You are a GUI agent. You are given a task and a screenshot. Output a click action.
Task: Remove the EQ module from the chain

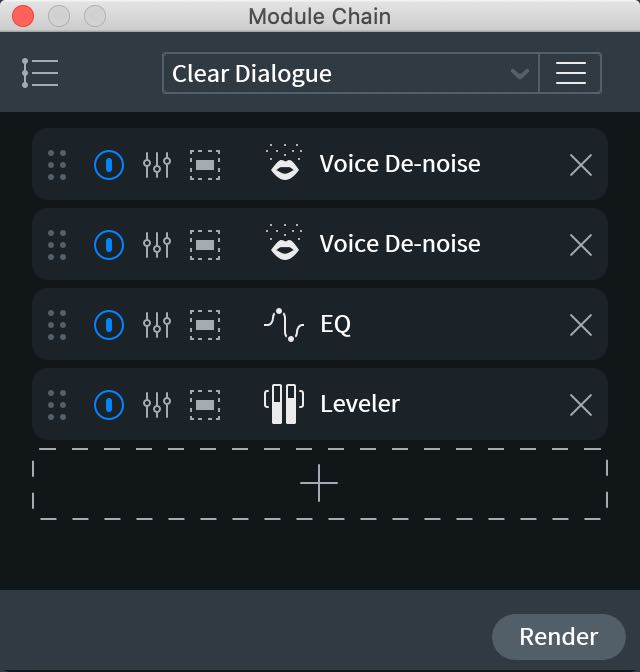(580, 324)
